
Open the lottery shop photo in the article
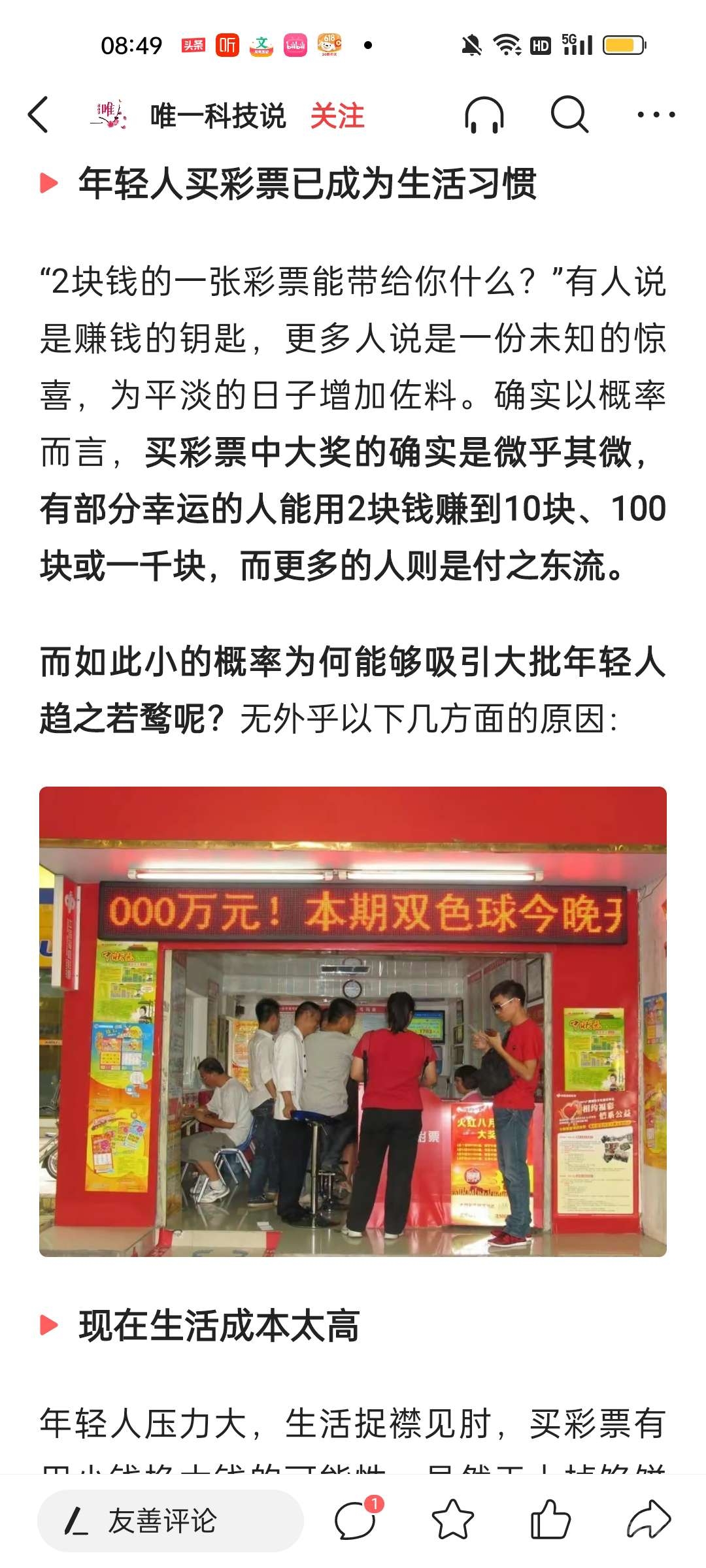click(x=353, y=1021)
